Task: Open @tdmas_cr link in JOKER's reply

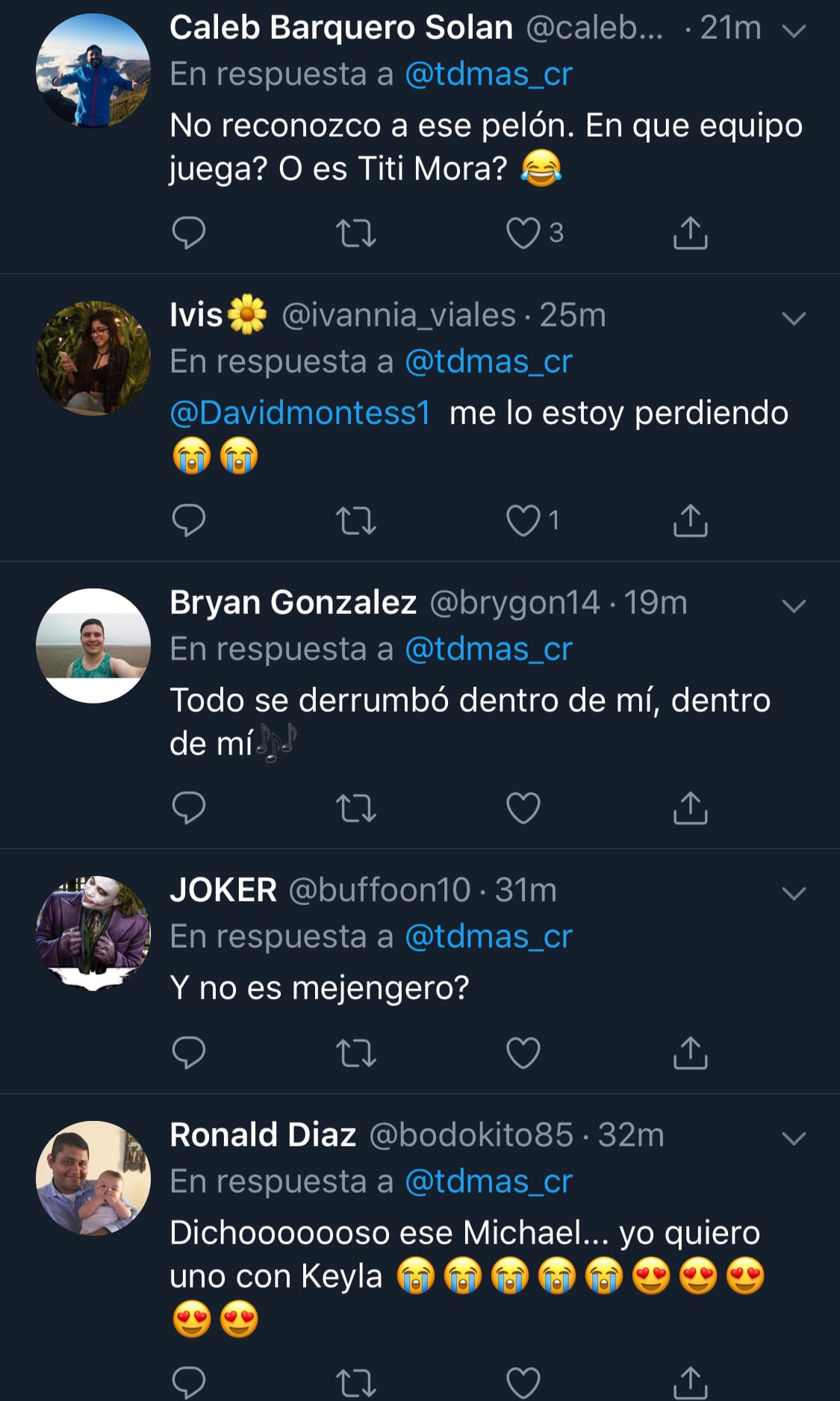Action: (x=488, y=936)
